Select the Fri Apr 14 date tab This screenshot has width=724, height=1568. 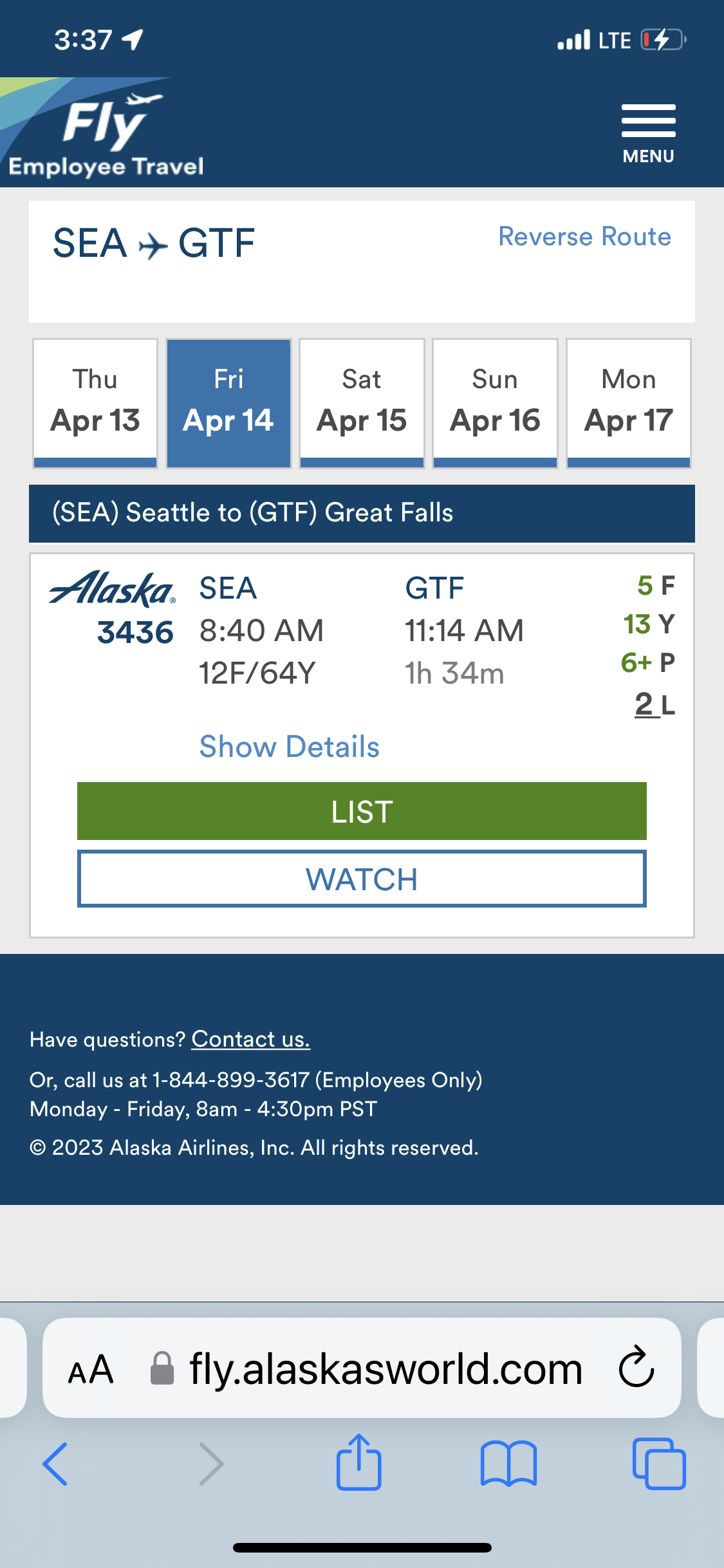coord(228,403)
